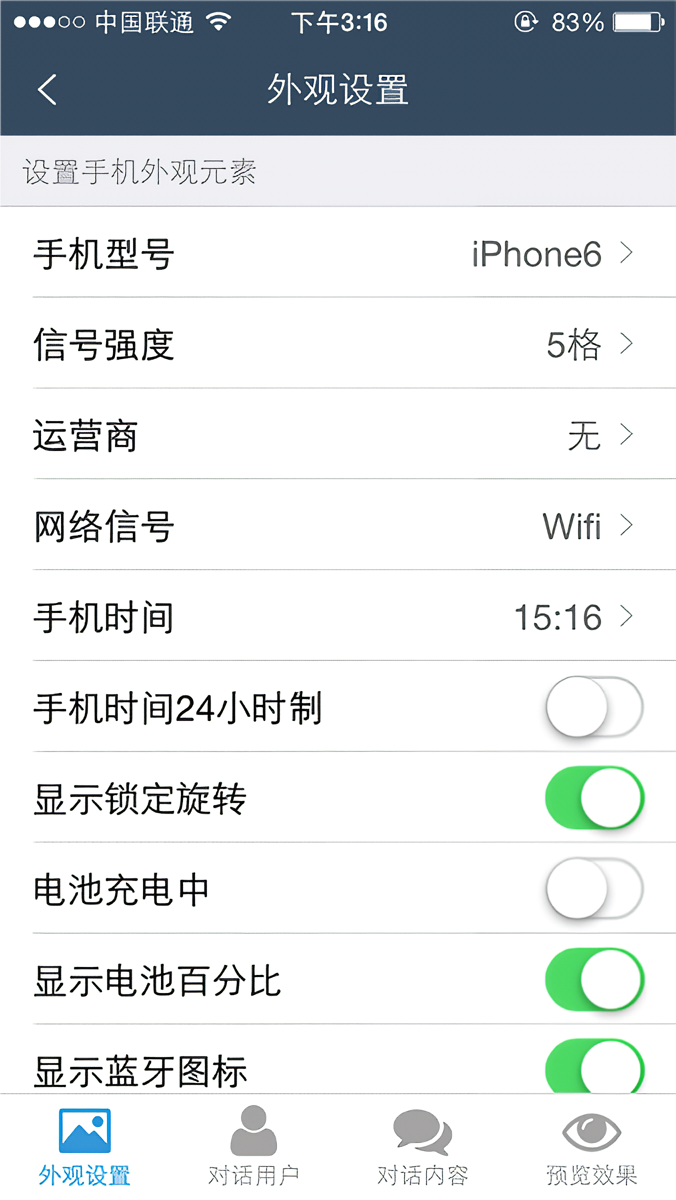Viewport: 676px width, 1200px height.
Task: Turn off the 显示锁定旋转 switch
Action: (x=594, y=799)
